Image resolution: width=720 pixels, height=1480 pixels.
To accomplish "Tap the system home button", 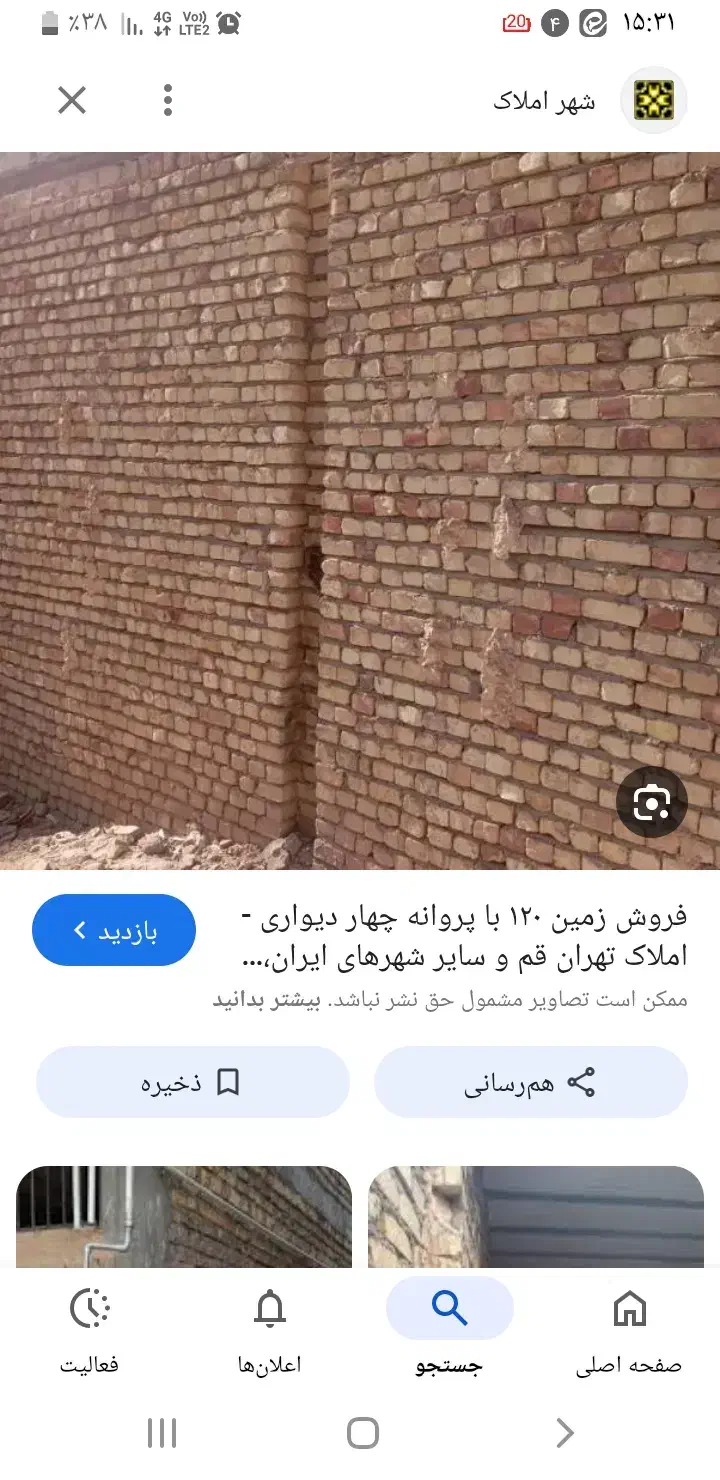I will pyautogui.click(x=362, y=1433).
